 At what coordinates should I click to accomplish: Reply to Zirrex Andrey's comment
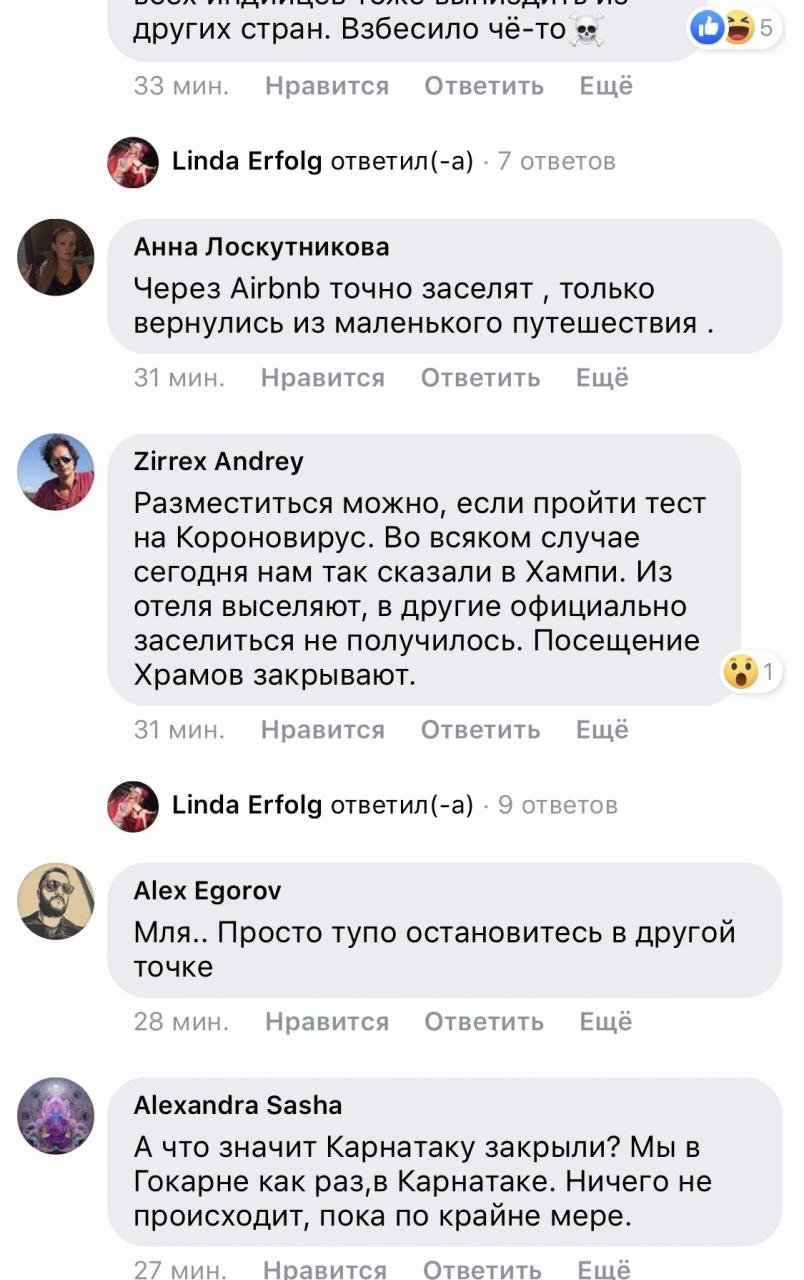480,730
